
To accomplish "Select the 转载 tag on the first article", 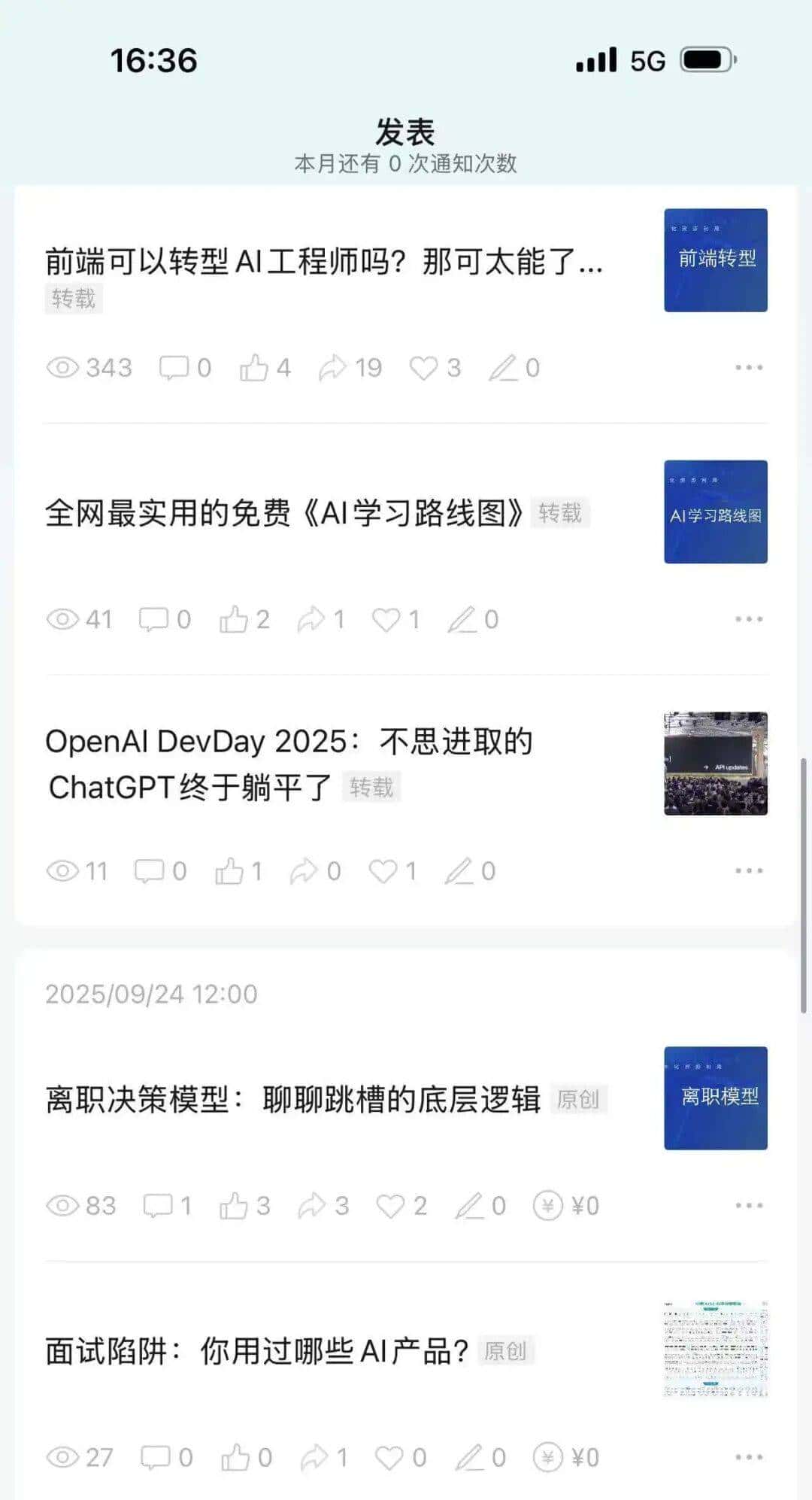I will pos(73,299).
